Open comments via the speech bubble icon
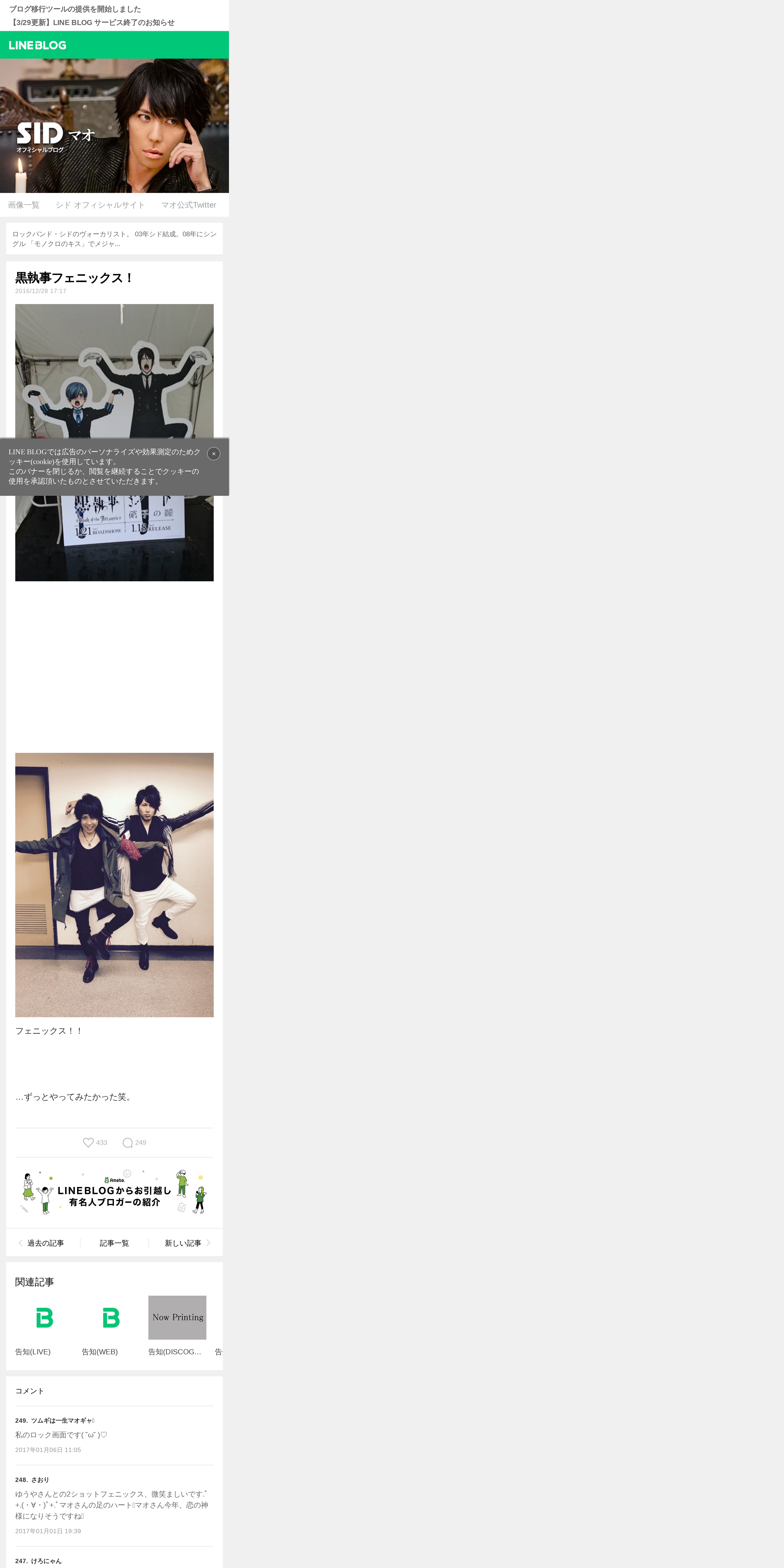The height and width of the screenshot is (1568, 784). [127, 1143]
